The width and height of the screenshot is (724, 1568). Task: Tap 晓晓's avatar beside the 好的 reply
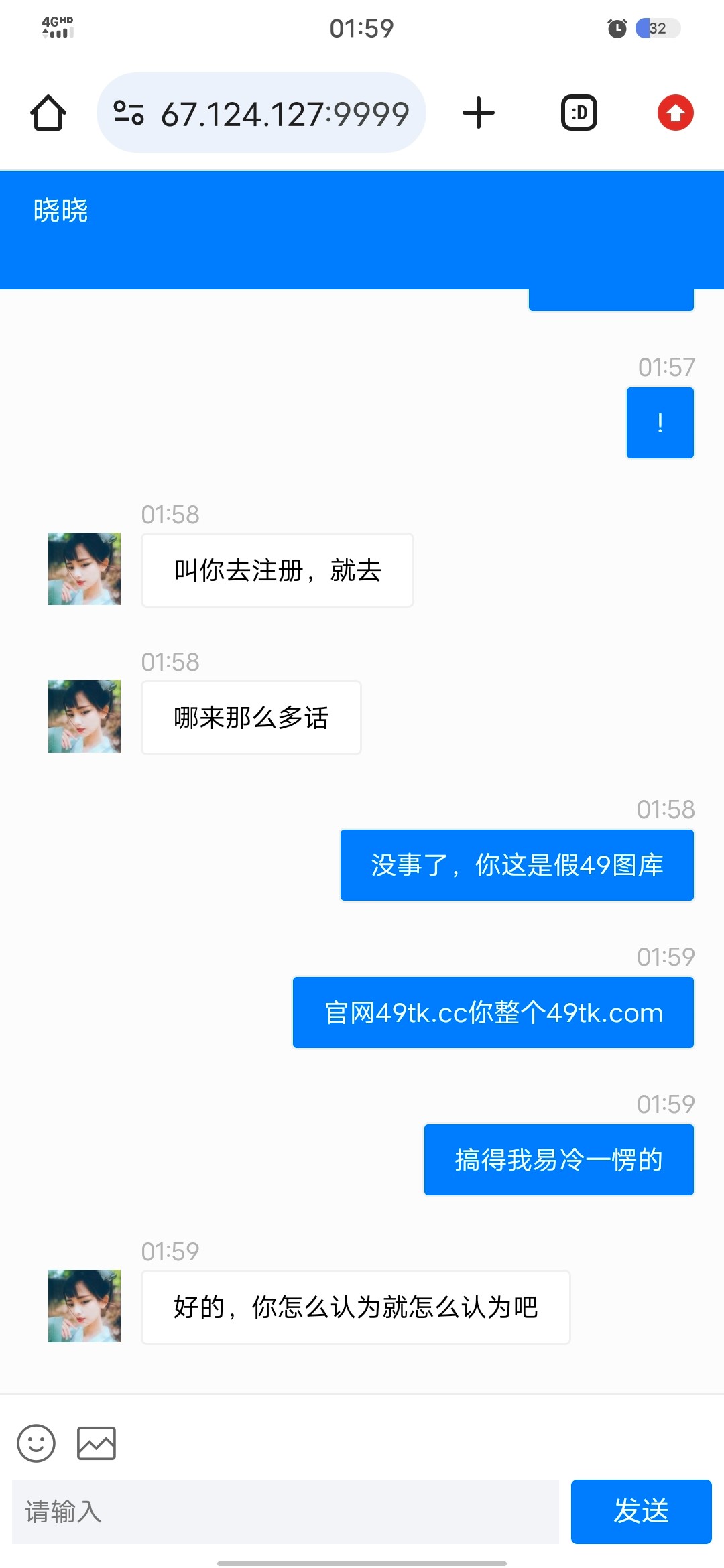click(84, 1307)
